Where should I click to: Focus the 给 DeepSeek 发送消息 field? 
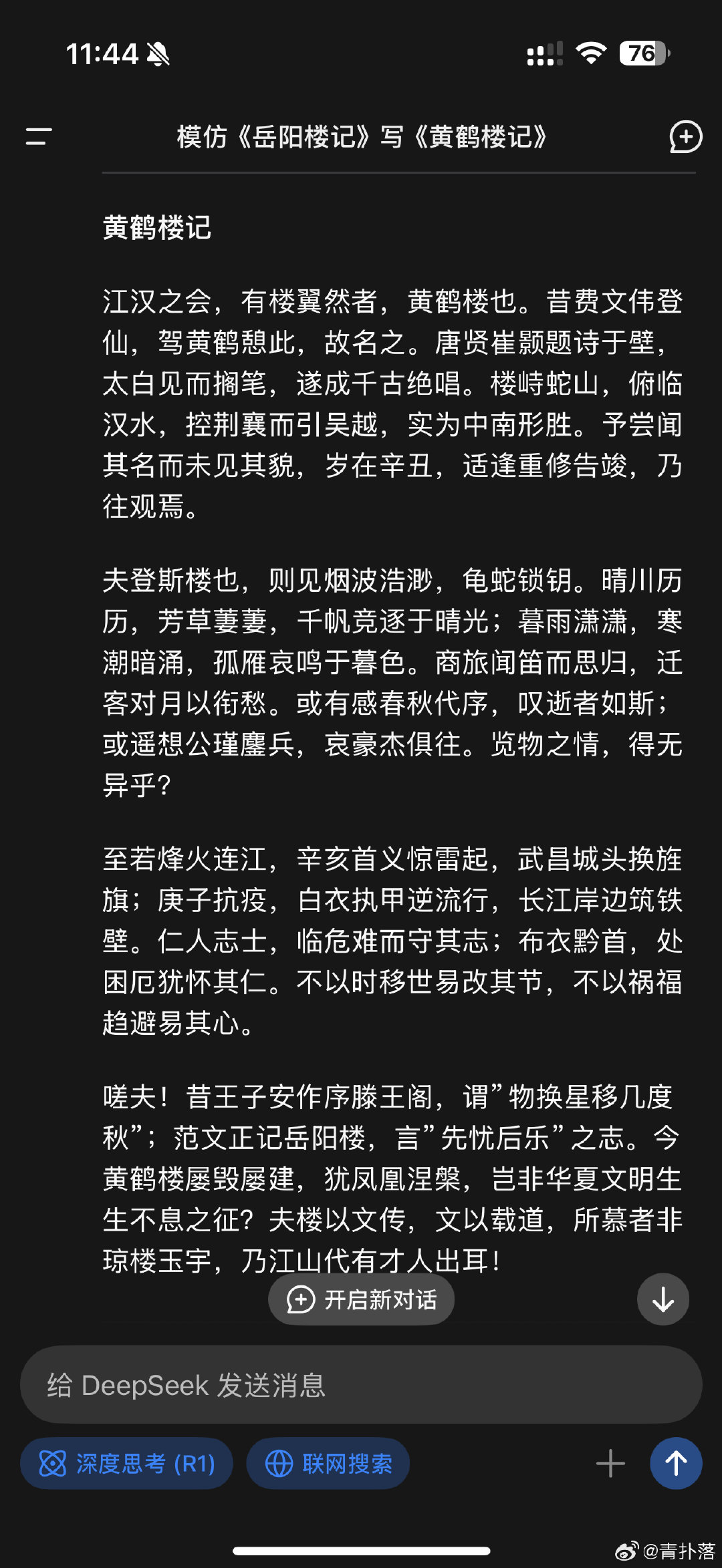coord(361,1385)
